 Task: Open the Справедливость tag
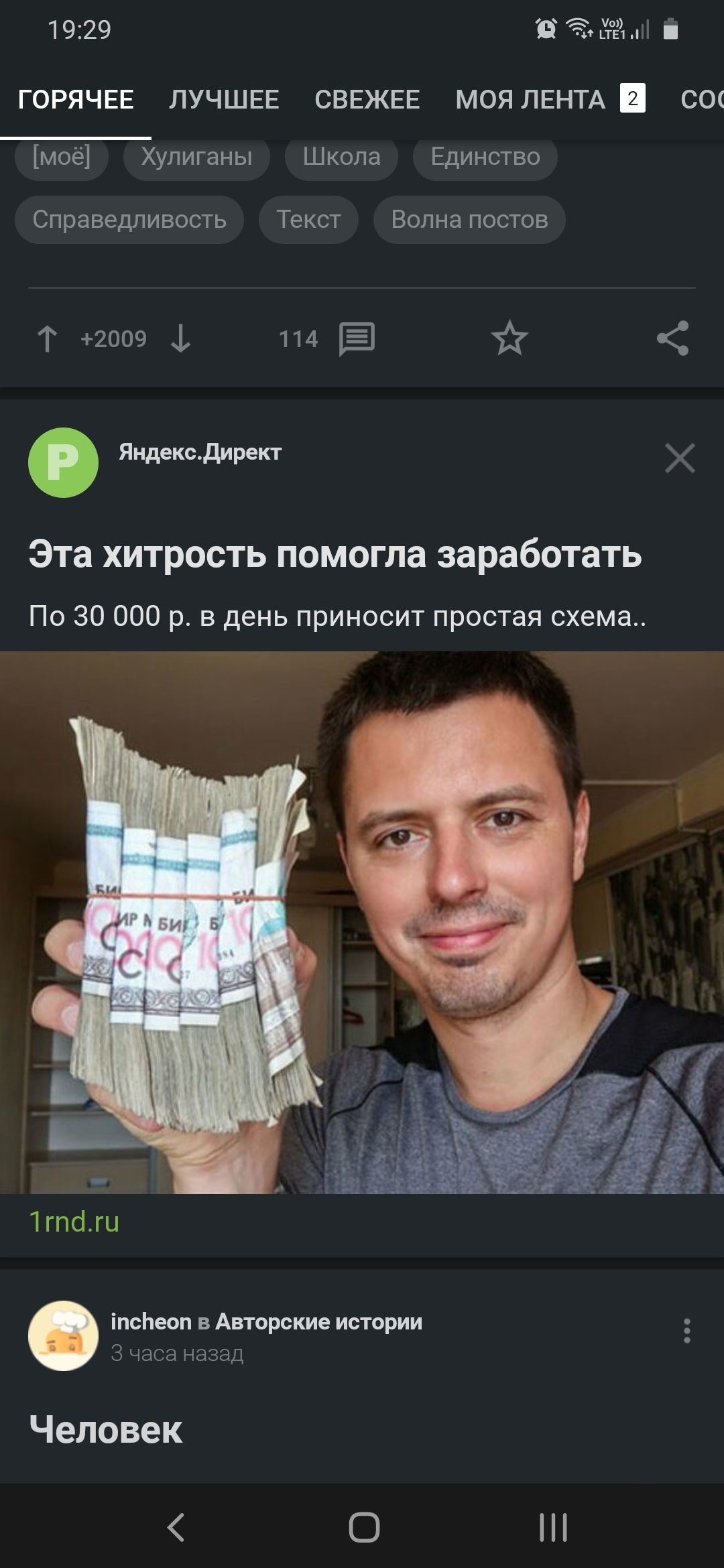(x=129, y=220)
